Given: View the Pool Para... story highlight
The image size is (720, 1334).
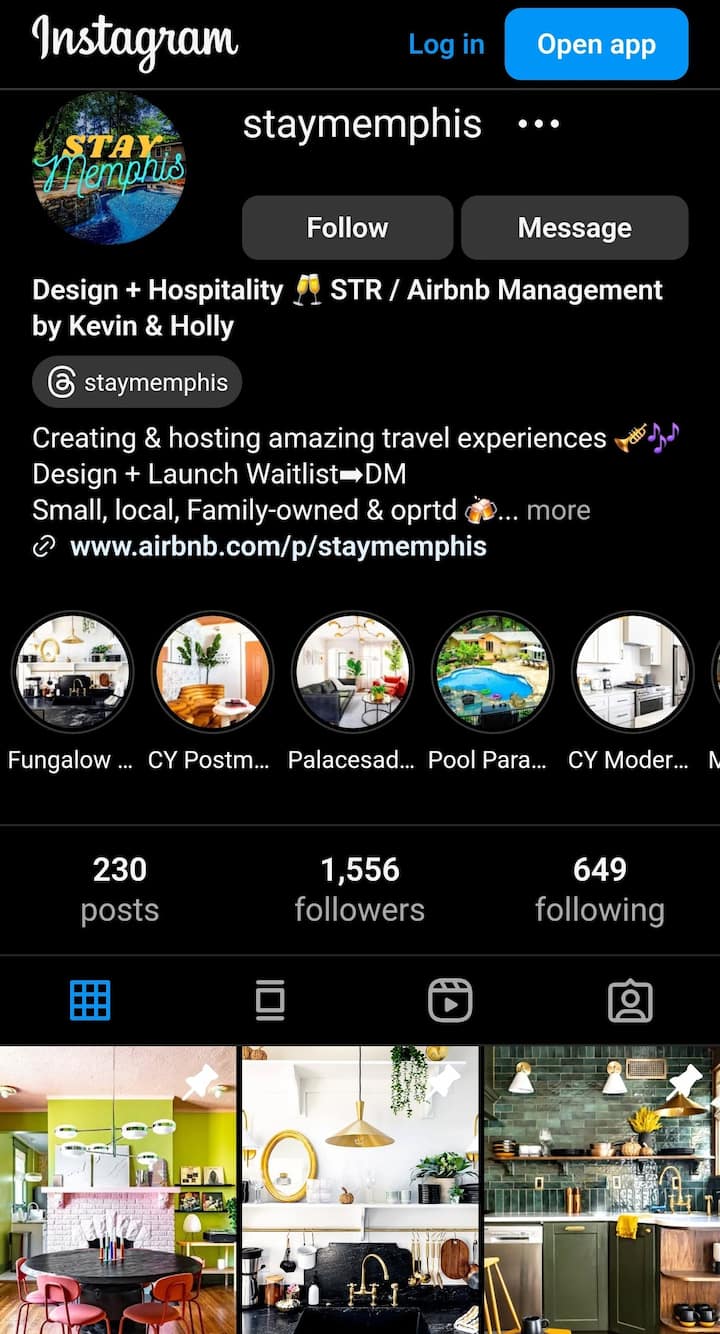Looking at the screenshot, I should point(491,671).
